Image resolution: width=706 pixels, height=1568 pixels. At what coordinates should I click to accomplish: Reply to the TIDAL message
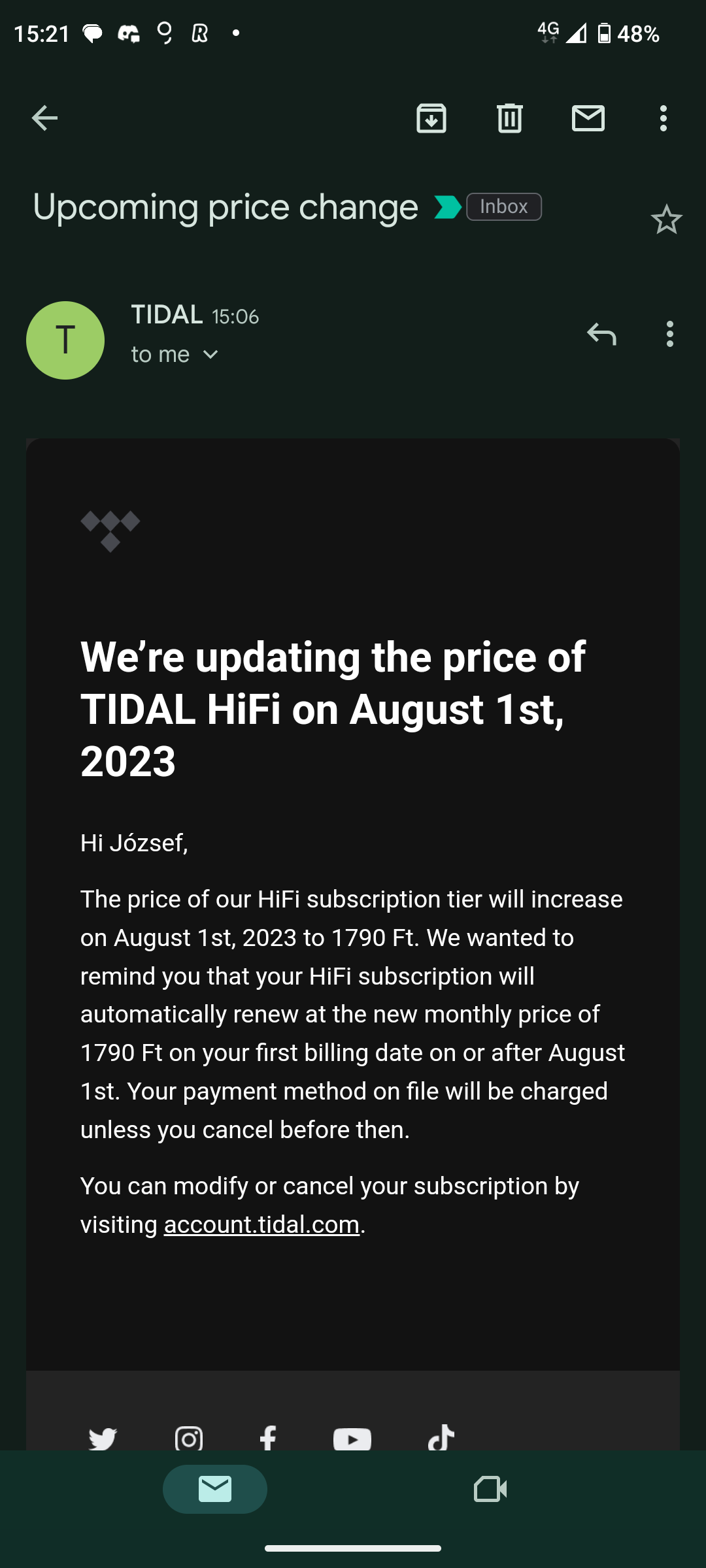tap(601, 334)
